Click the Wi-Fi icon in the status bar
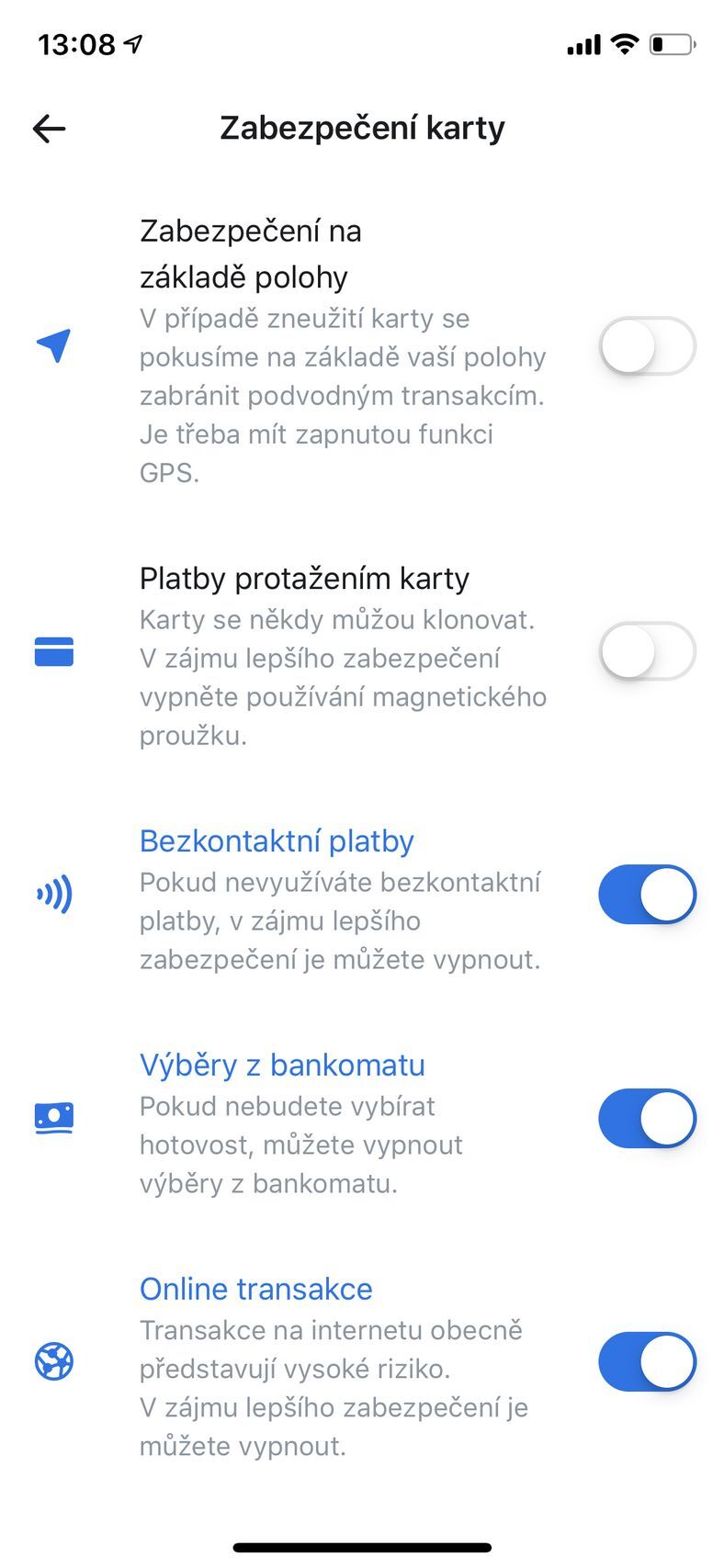Viewport: 724px width, 1568px height. [624, 44]
